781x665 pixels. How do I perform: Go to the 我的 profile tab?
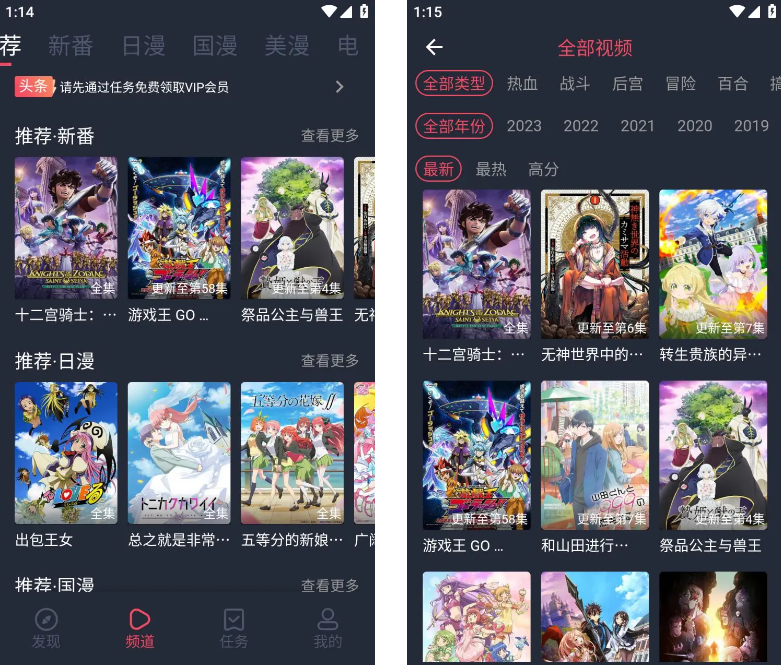[x=327, y=628]
